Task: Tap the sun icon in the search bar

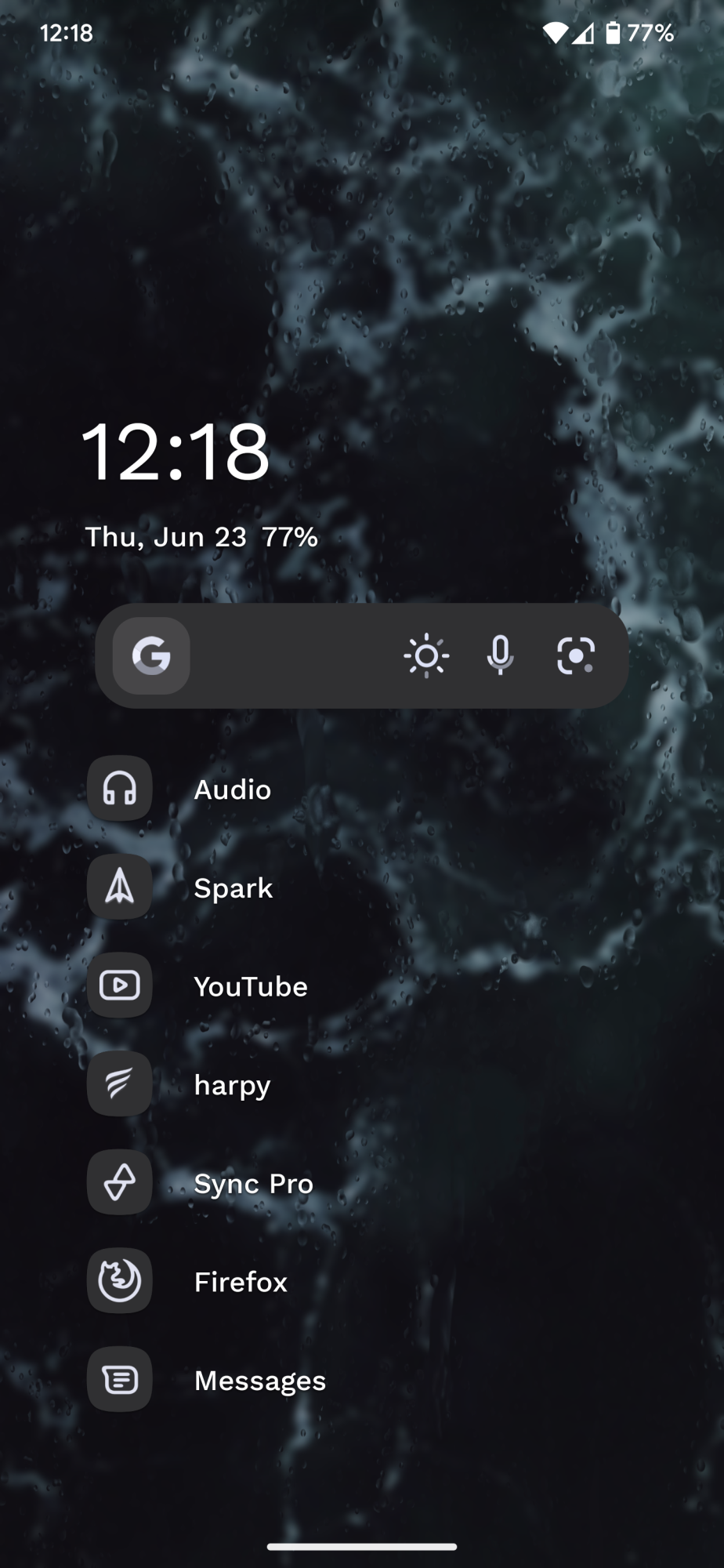Action: coord(426,655)
